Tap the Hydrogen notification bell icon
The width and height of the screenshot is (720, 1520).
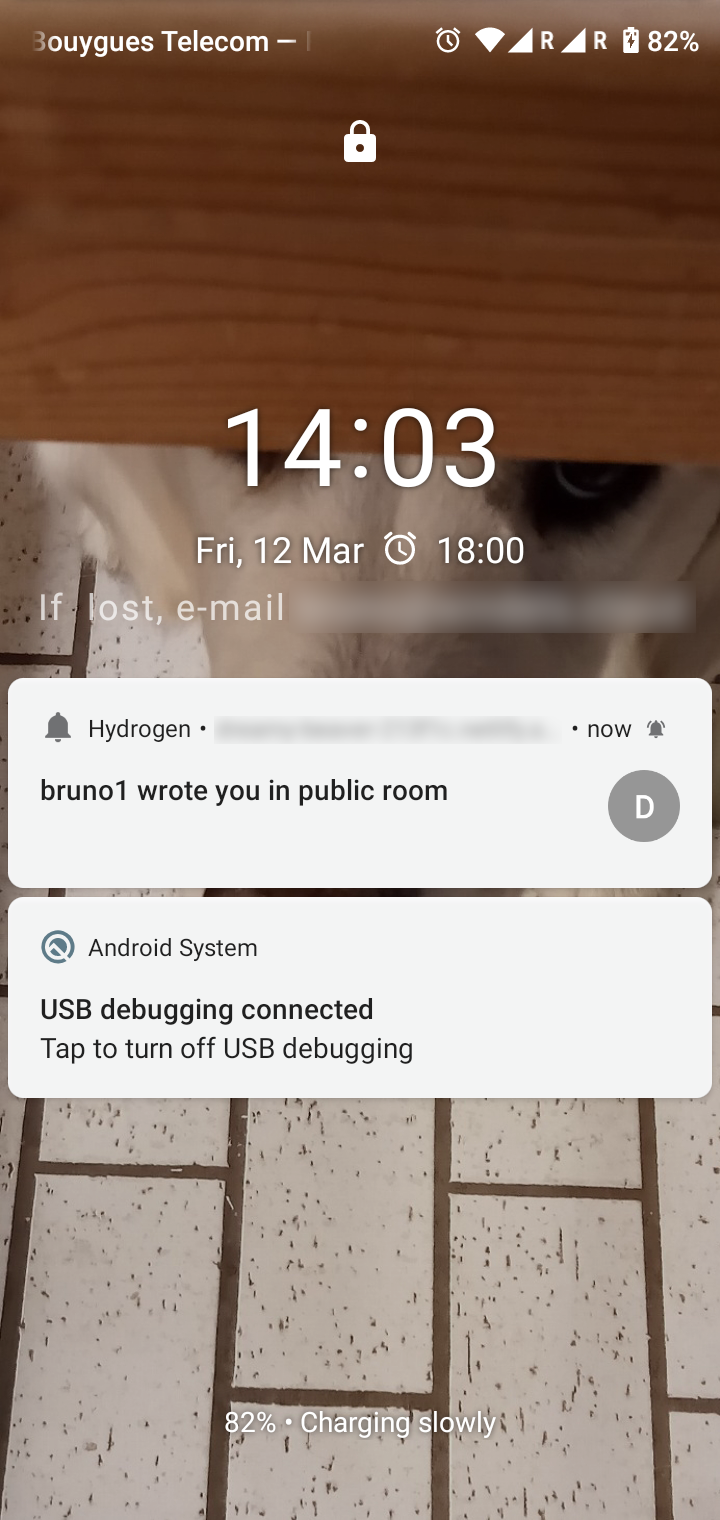[57, 728]
